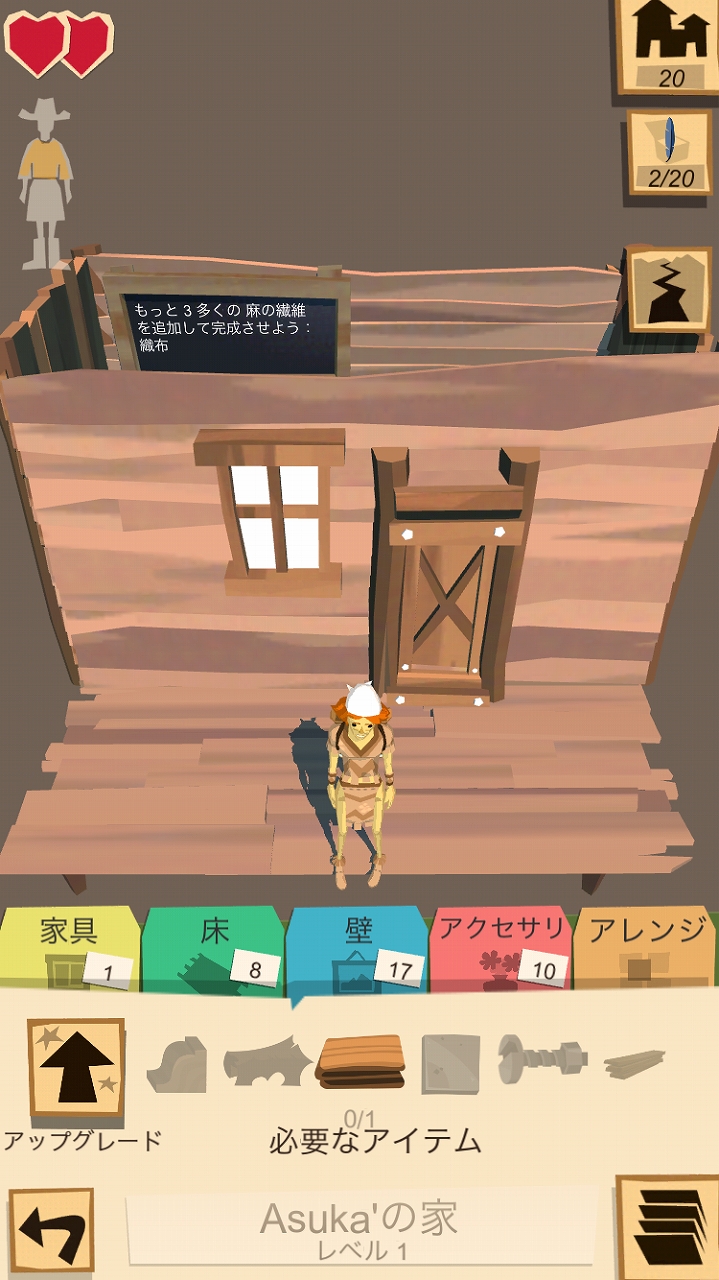
Task: Open the feather inventory showing 2/20
Action: (x=669, y=152)
